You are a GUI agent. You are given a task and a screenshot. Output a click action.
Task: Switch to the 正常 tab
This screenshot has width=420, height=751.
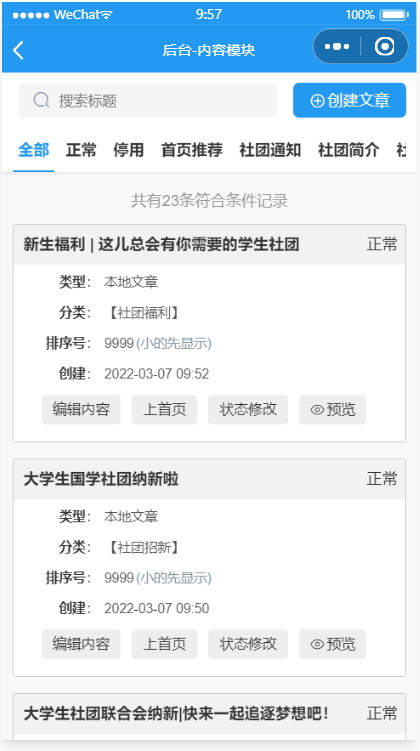pos(81,150)
